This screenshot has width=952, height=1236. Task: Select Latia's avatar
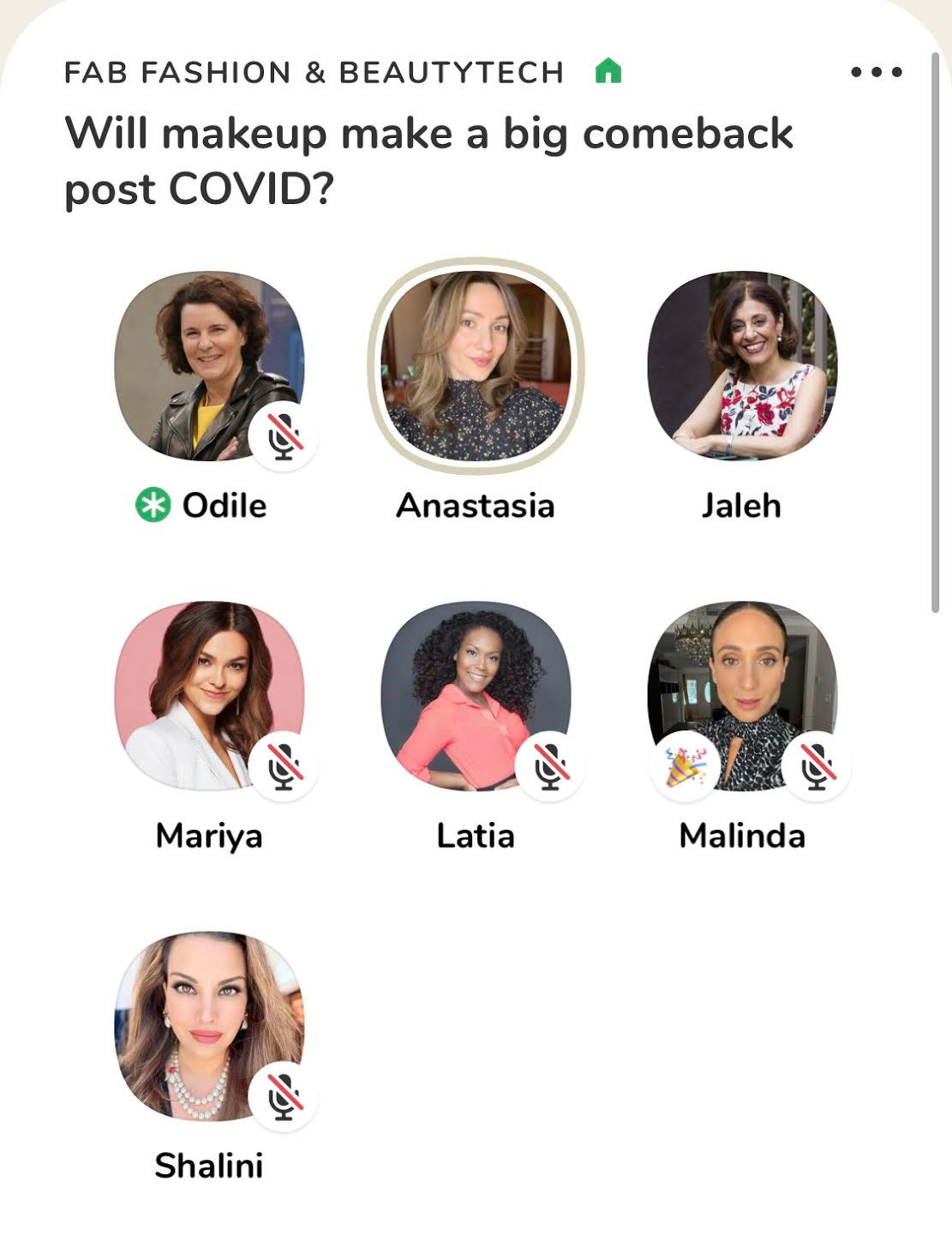pyautogui.click(x=476, y=695)
